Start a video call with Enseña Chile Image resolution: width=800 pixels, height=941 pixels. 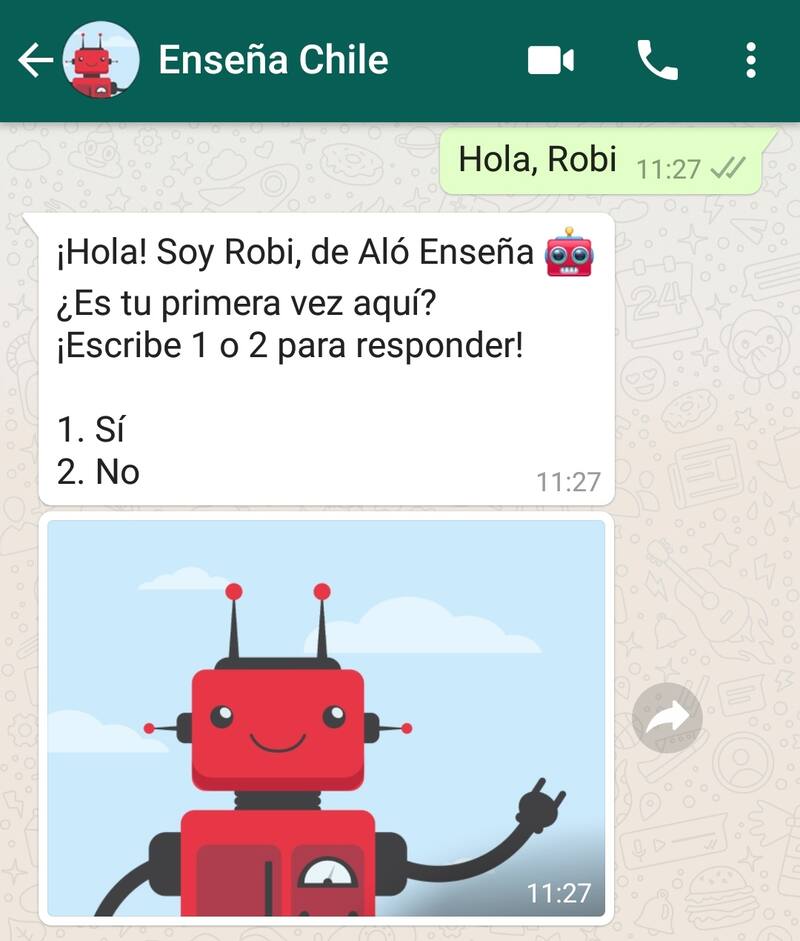point(550,61)
